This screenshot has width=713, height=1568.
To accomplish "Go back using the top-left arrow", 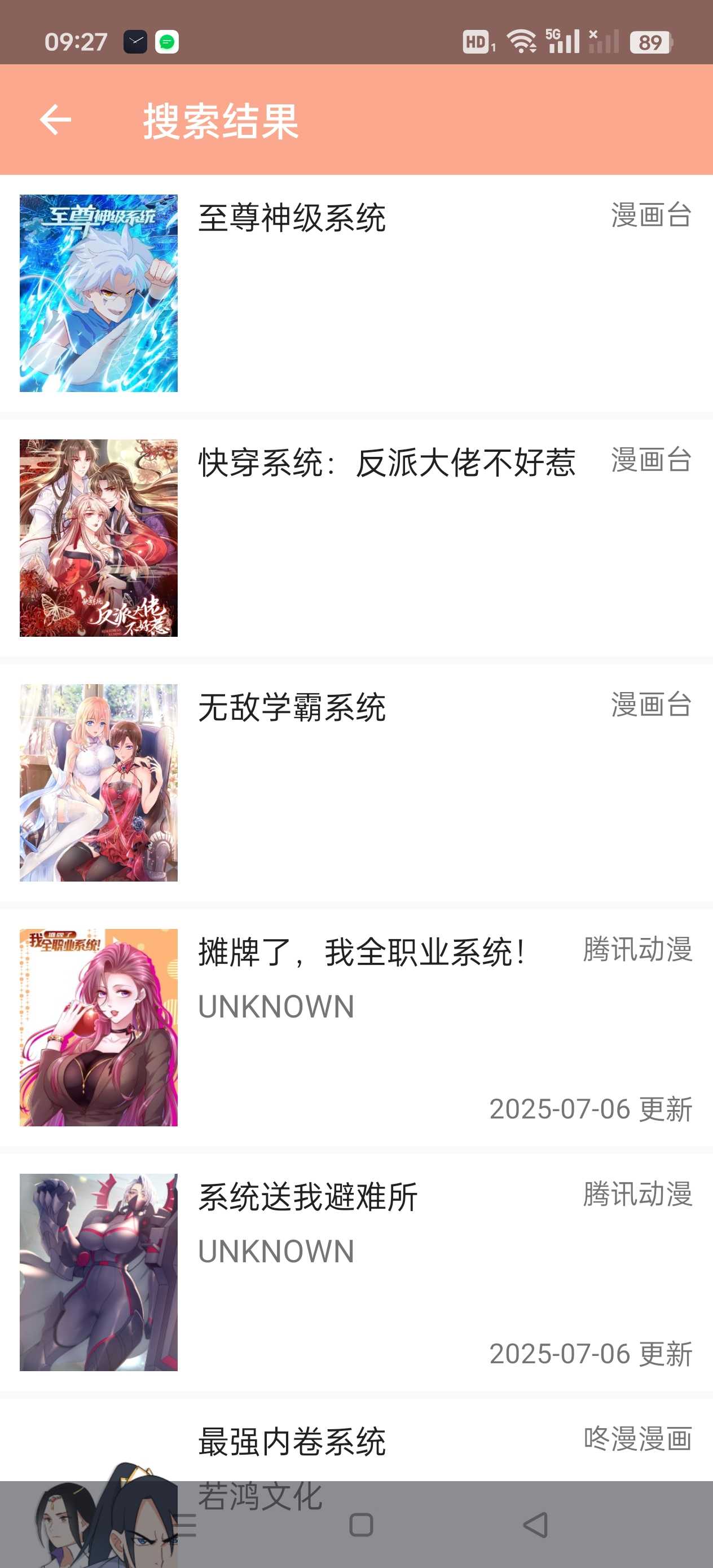I will [x=55, y=120].
